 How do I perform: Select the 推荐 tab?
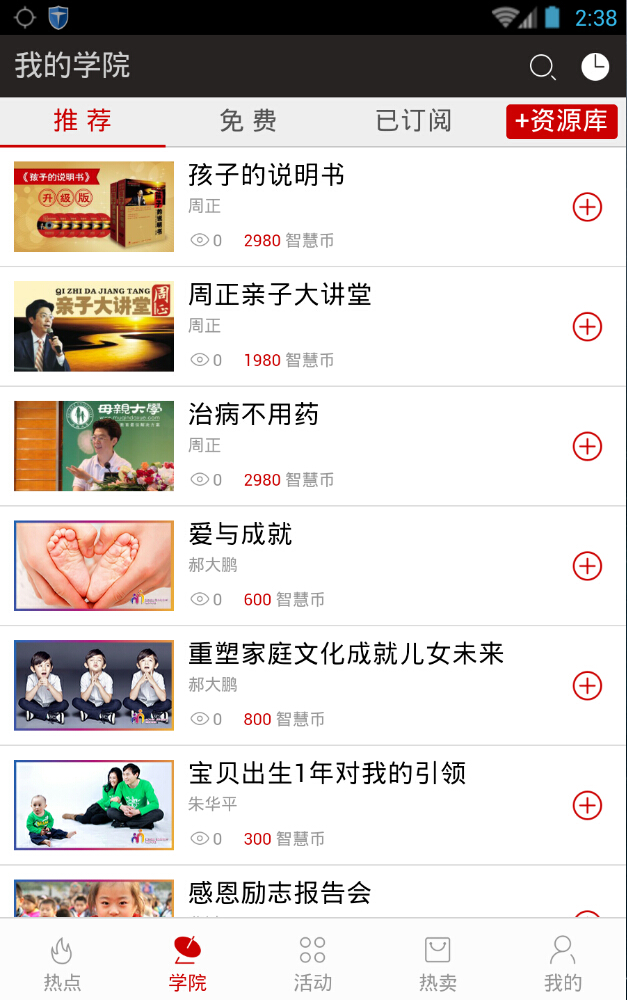(82, 121)
